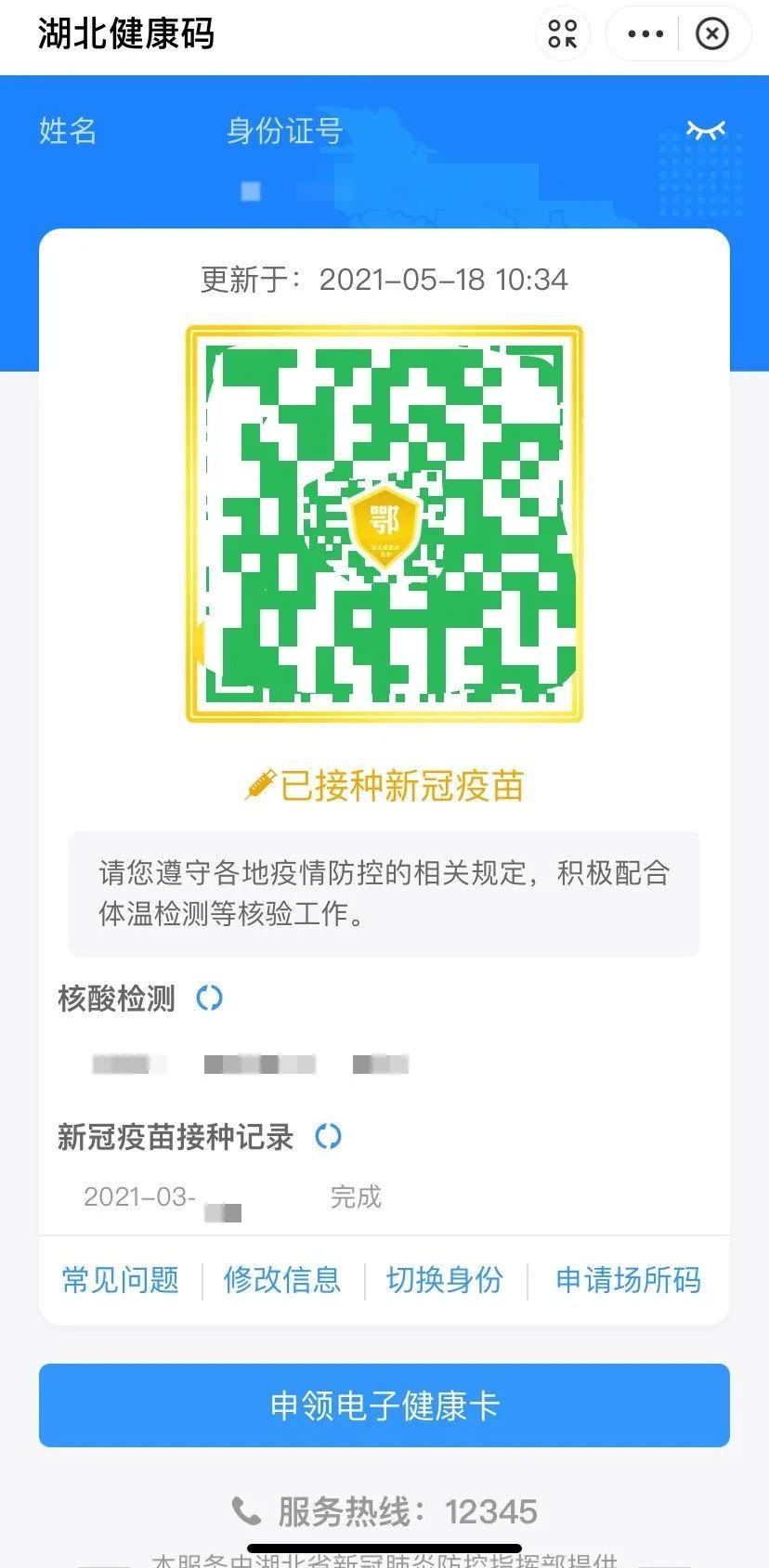Click the syringe icon beside 已接种新冠疫苗
769x1568 pixels.
point(262,785)
